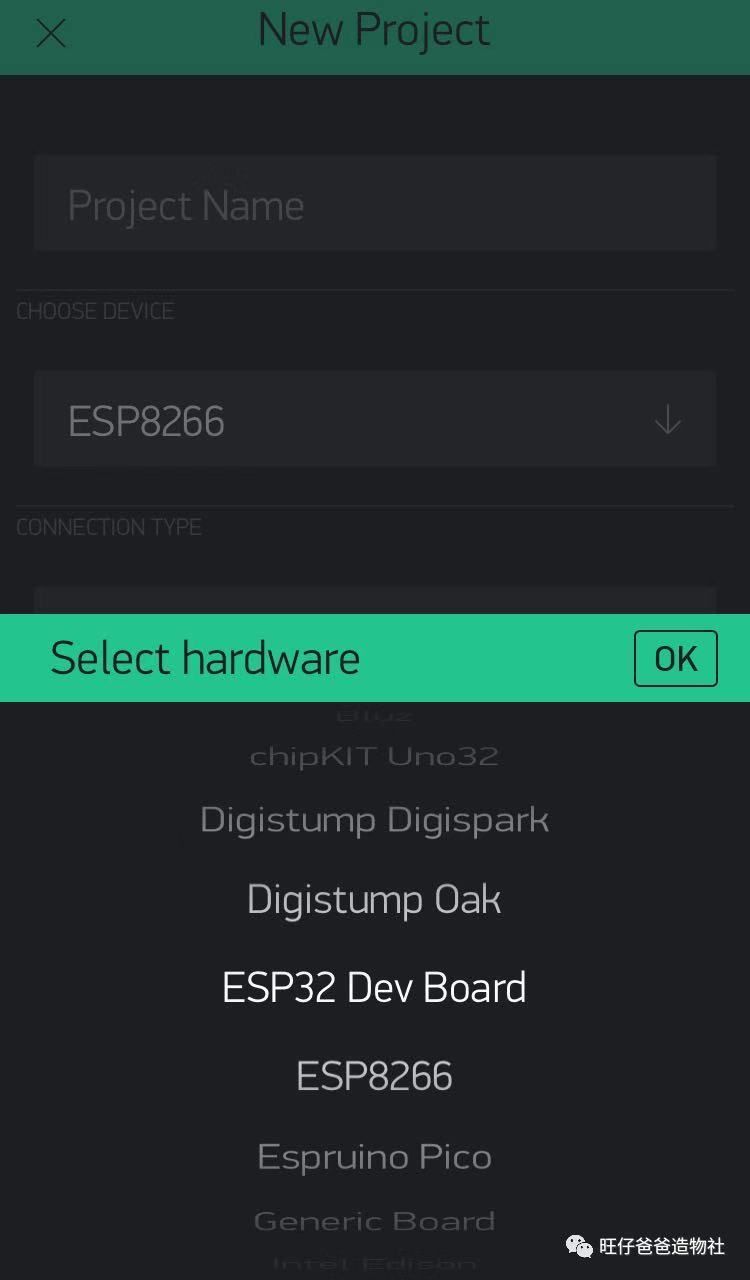This screenshot has height=1280, width=750.
Task: Choose ESP8266 from hardware list
Action: (x=374, y=1076)
